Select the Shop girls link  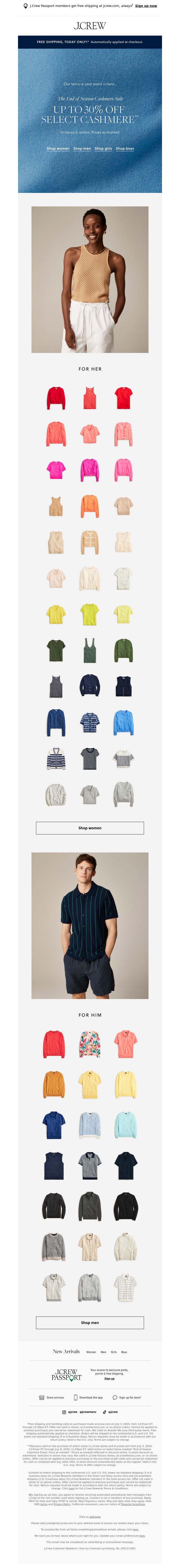(x=103, y=149)
